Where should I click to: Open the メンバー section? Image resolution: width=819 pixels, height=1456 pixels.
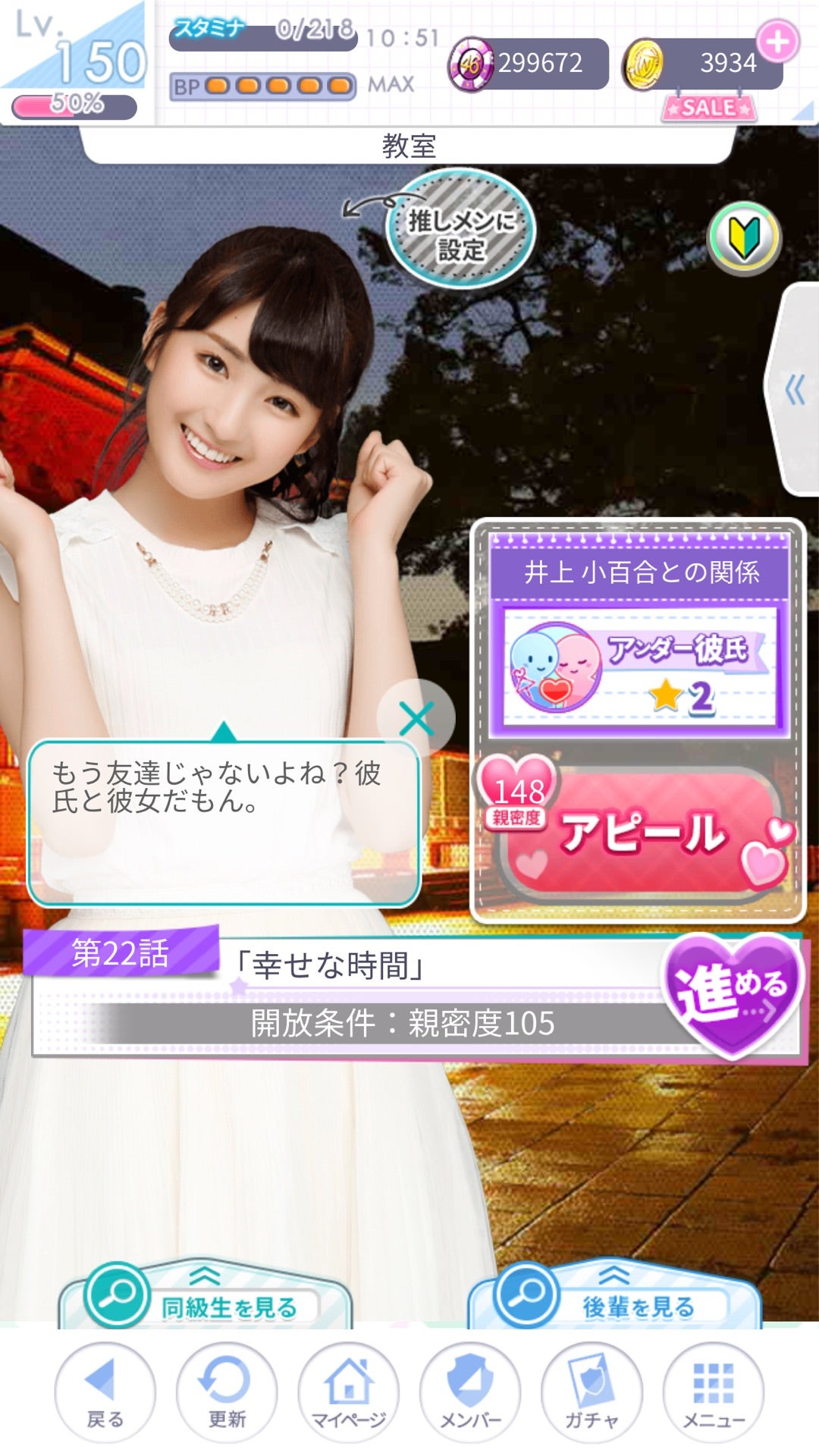coord(470,1392)
